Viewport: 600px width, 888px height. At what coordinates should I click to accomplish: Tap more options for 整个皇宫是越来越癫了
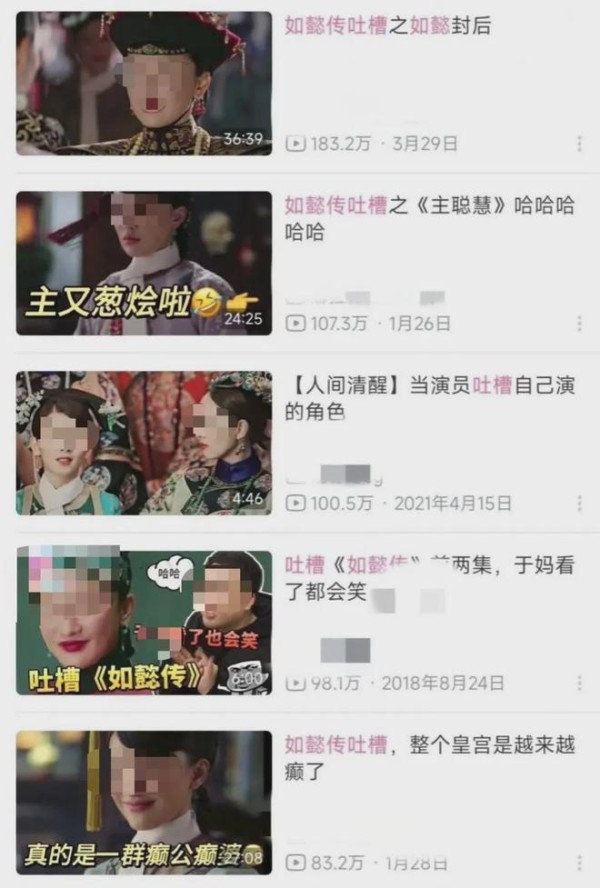578,863
